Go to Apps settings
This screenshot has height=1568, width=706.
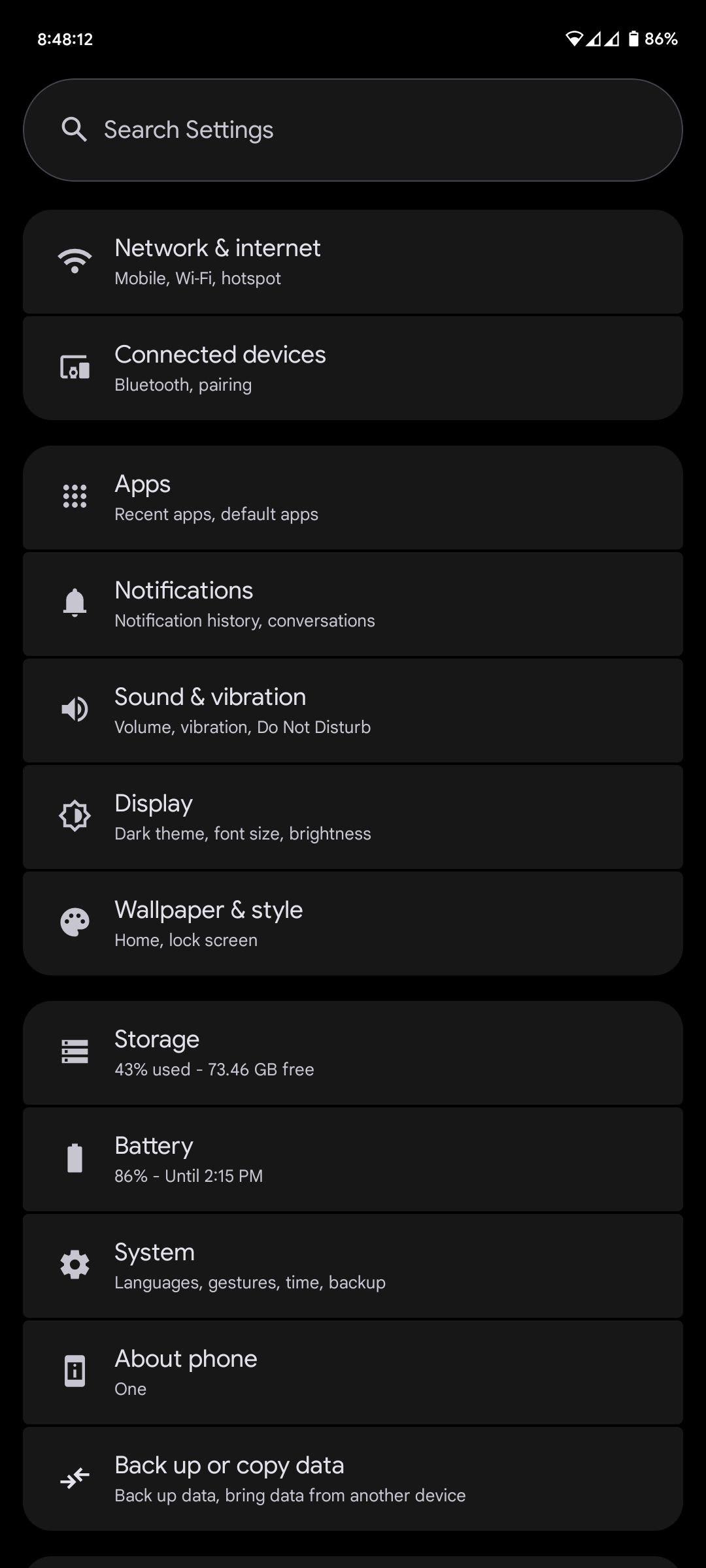coord(353,498)
